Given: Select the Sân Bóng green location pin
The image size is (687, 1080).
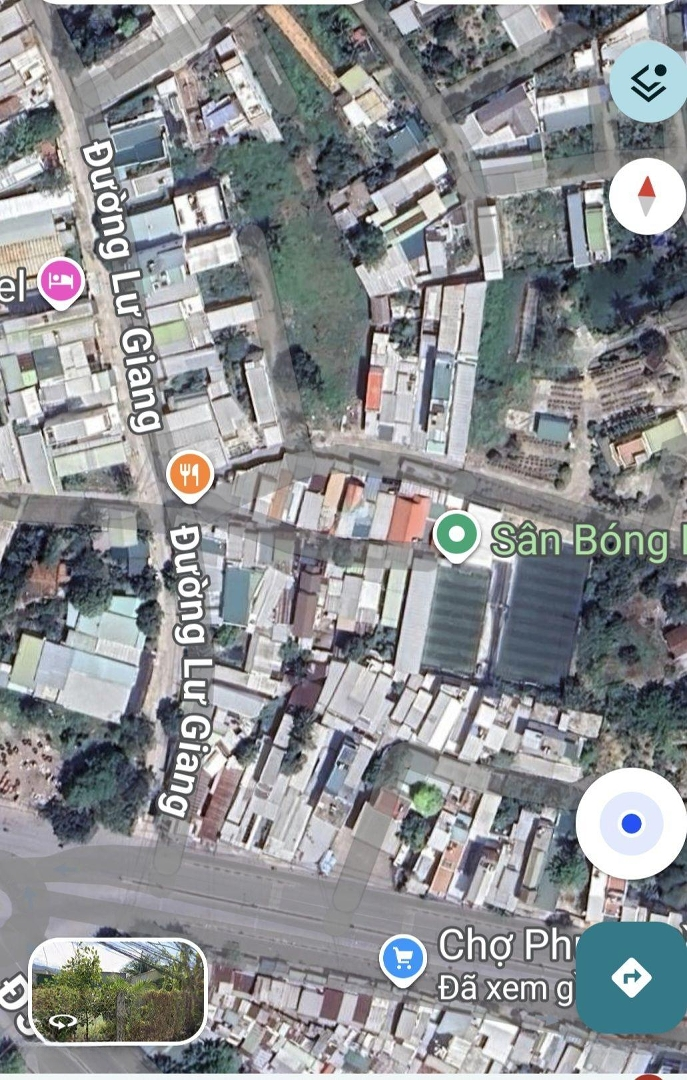Looking at the screenshot, I should click(456, 535).
